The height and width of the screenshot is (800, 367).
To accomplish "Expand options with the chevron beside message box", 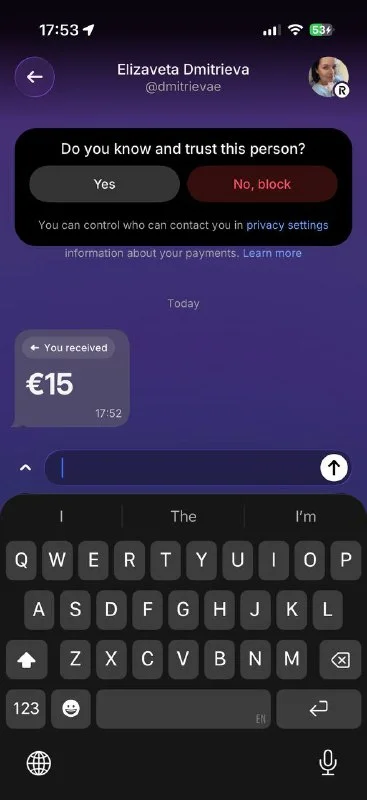I will (x=25, y=467).
